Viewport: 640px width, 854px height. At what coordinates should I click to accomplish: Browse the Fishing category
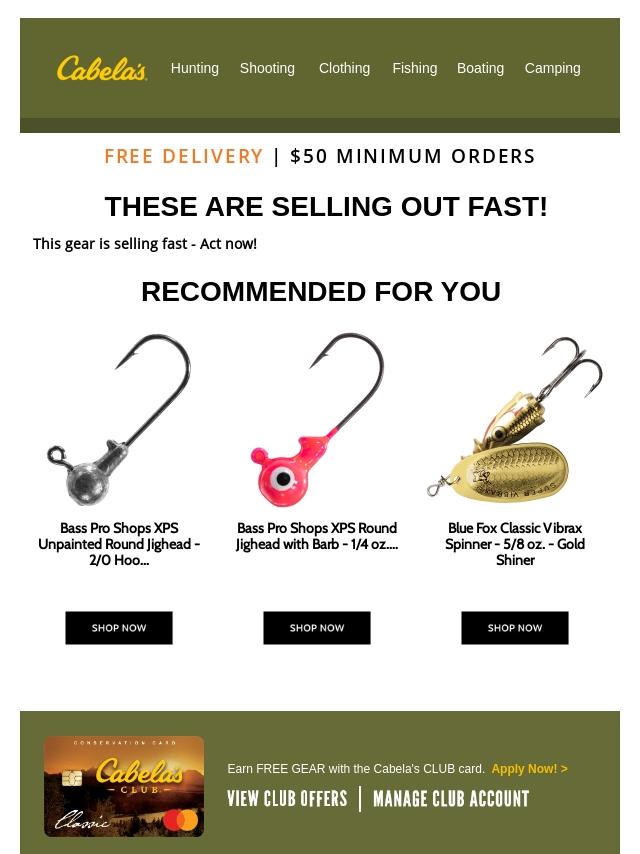[414, 68]
